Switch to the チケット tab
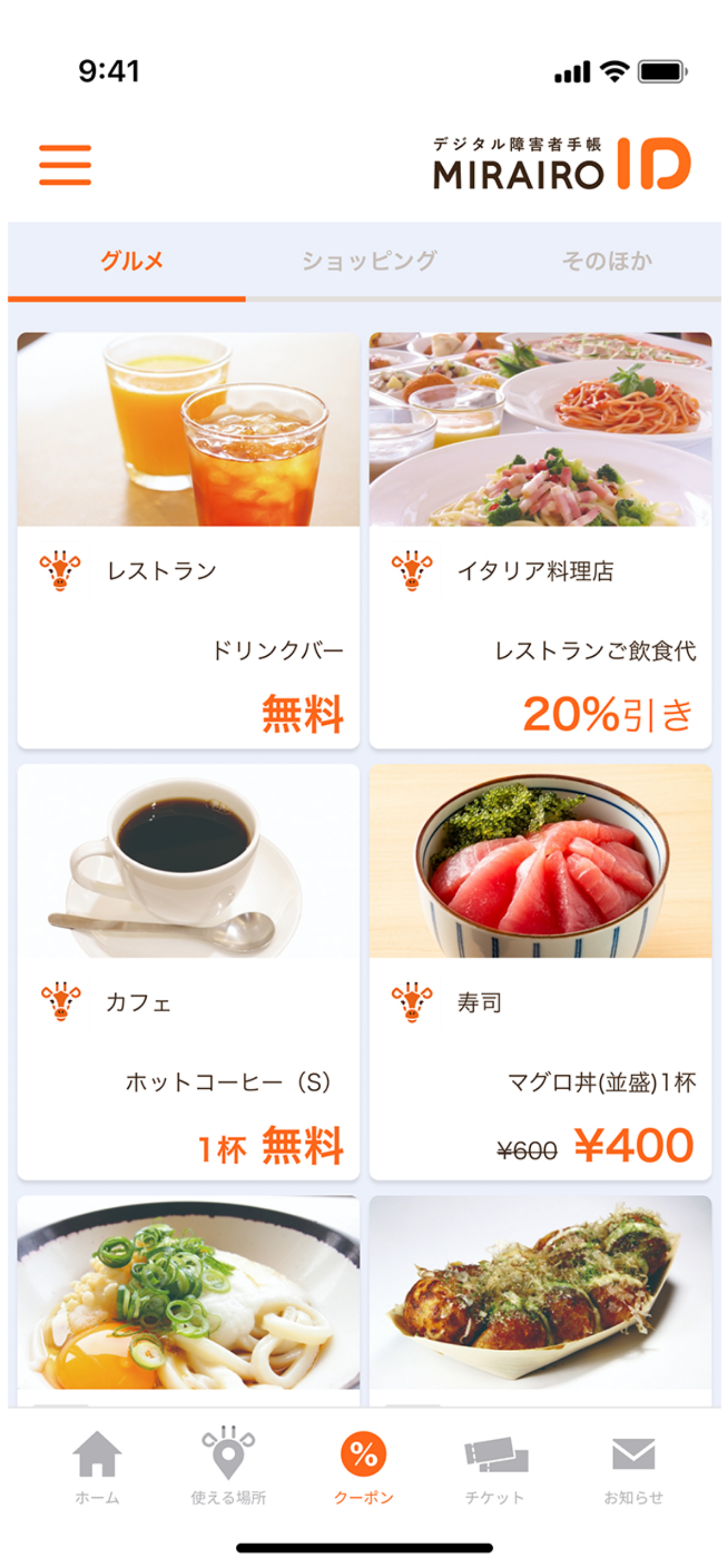728x1568 pixels. (495, 1467)
